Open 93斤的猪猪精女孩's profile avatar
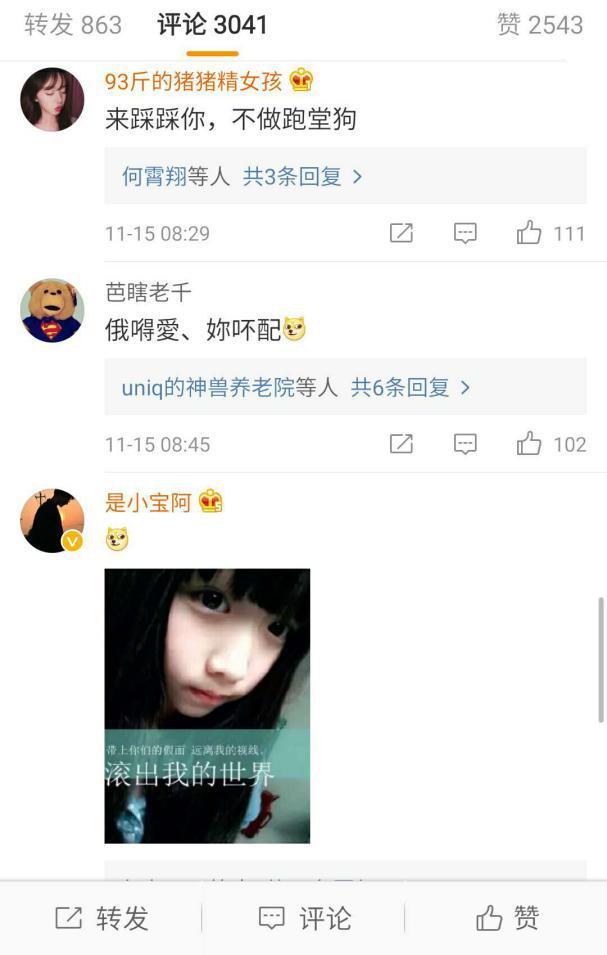The image size is (607, 955). (x=52, y=100)
